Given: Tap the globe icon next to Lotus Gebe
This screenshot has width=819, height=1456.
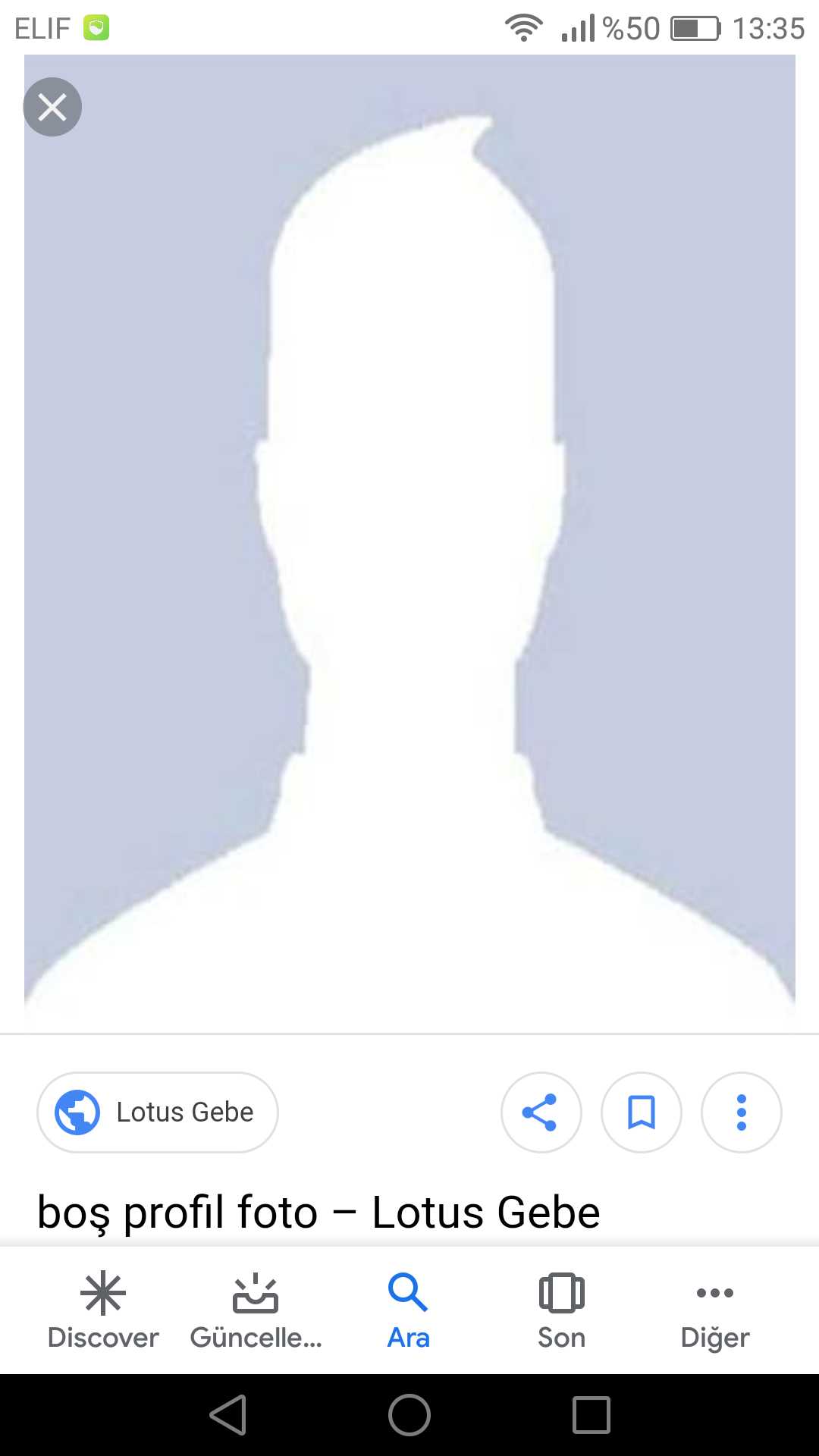Looking at the screenshot, I should tap(78, 1112).
